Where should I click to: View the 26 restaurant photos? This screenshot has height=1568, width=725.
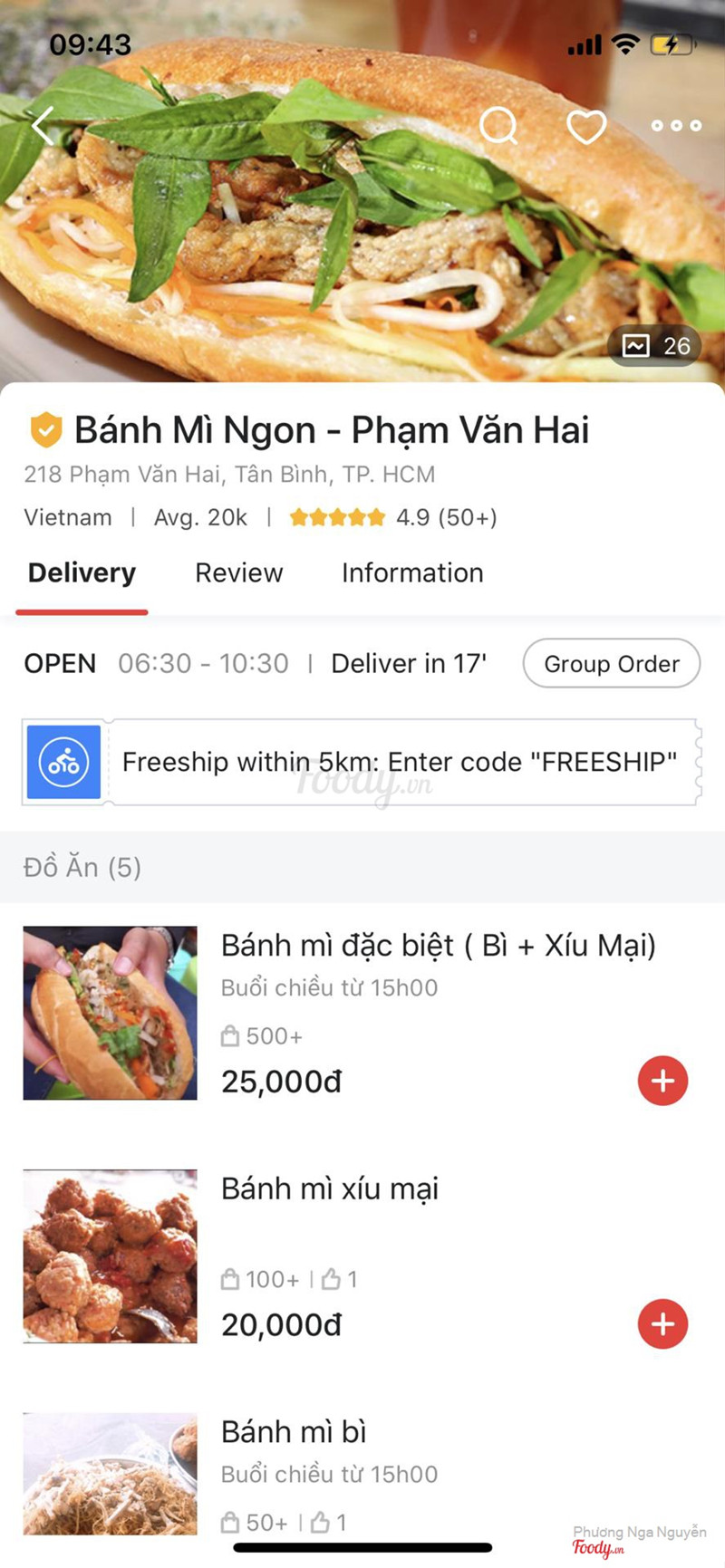(x=656, y=346)
